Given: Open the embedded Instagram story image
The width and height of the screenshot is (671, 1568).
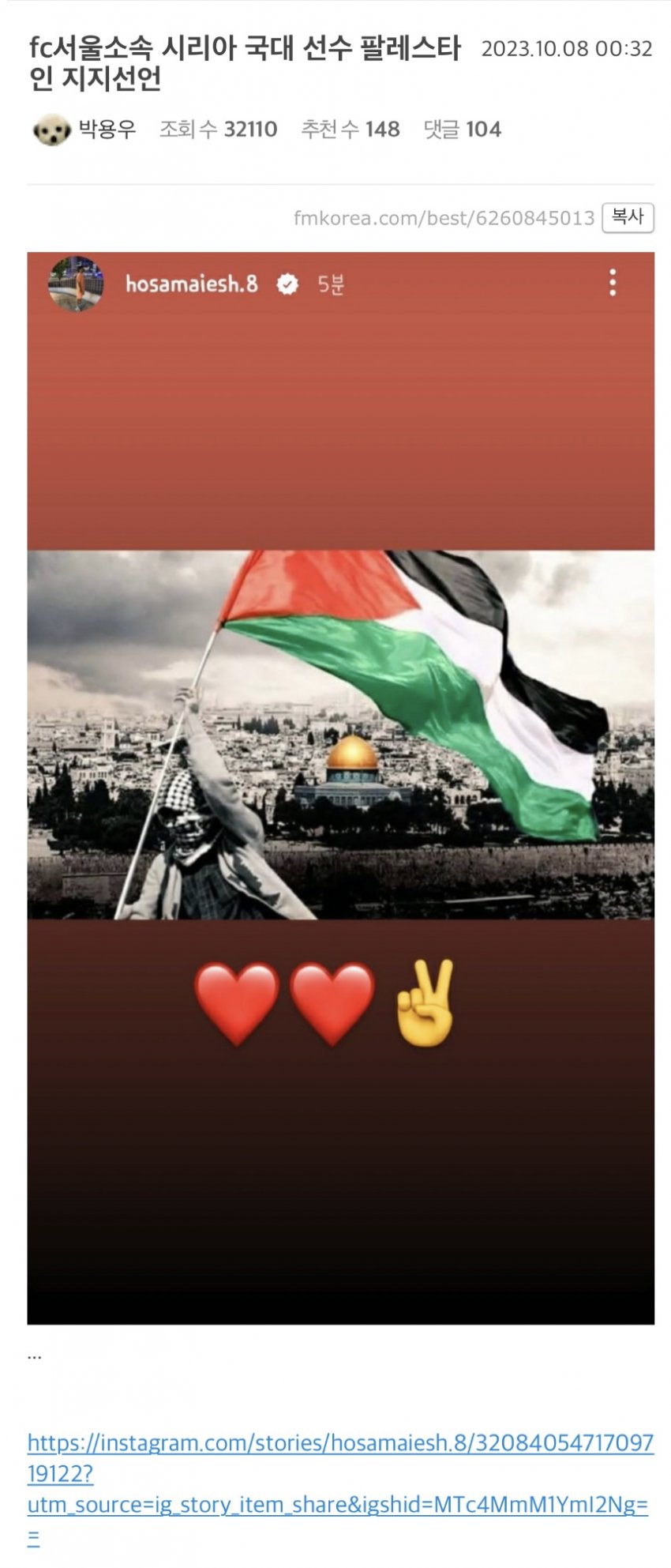Looking at the screenshot, I should tap(340, 788).
